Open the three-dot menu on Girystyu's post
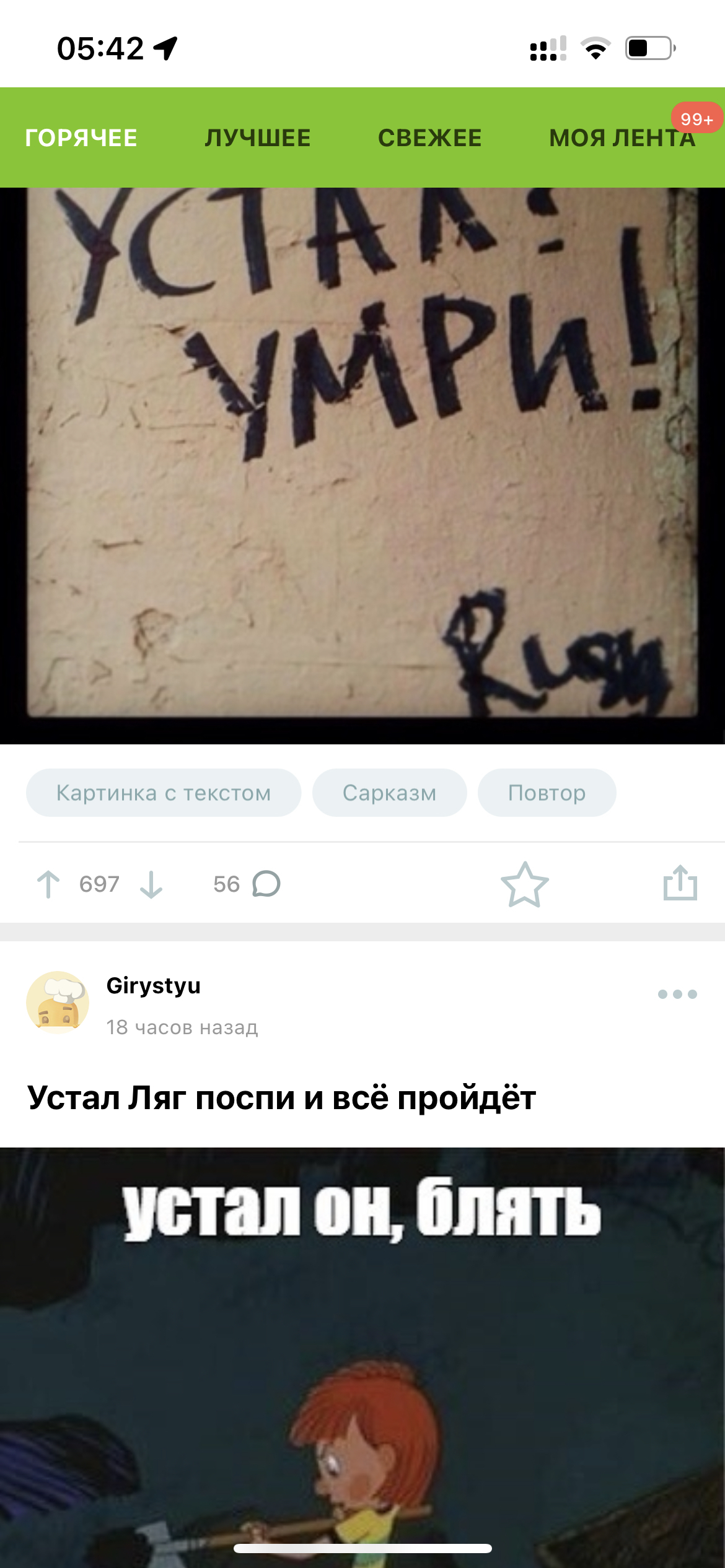Screen dimensions: 725x1568 (677, 995)
